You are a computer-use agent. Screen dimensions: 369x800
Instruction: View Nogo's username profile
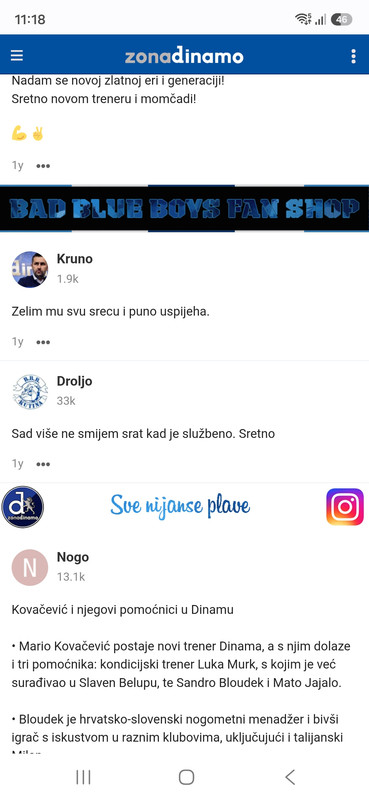[x=72, y=557]
